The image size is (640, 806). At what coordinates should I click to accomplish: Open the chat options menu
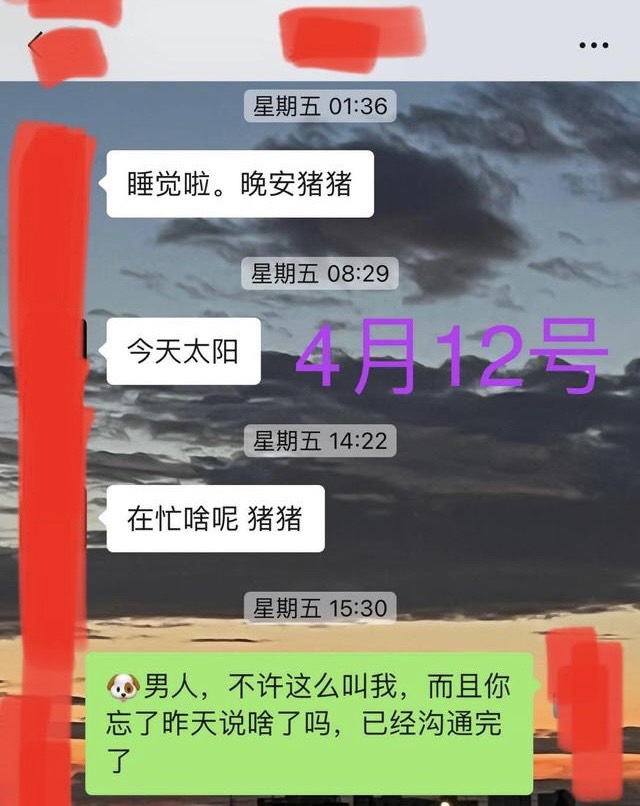(593, 45)
